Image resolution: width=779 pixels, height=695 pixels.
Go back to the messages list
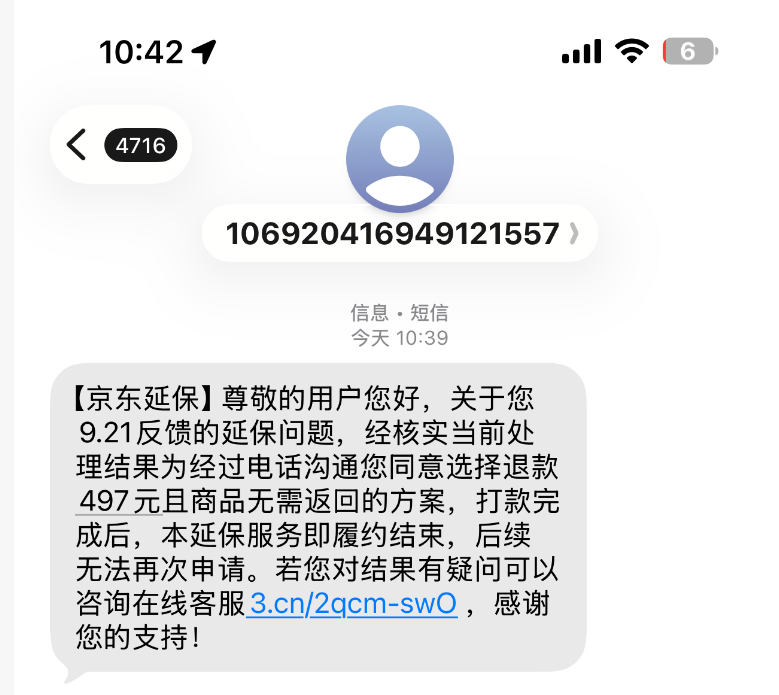121,145
